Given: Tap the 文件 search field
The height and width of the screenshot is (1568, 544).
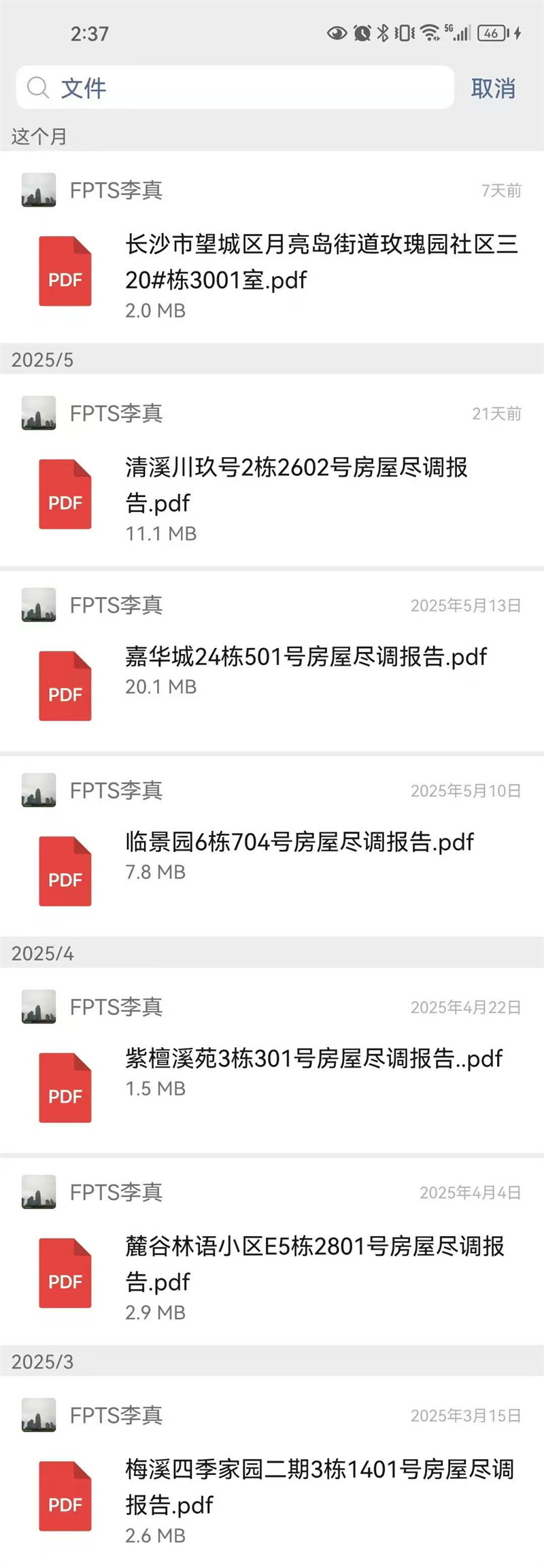Looking at the screenshot, I should pyautogui.click(x=235, y=88).
